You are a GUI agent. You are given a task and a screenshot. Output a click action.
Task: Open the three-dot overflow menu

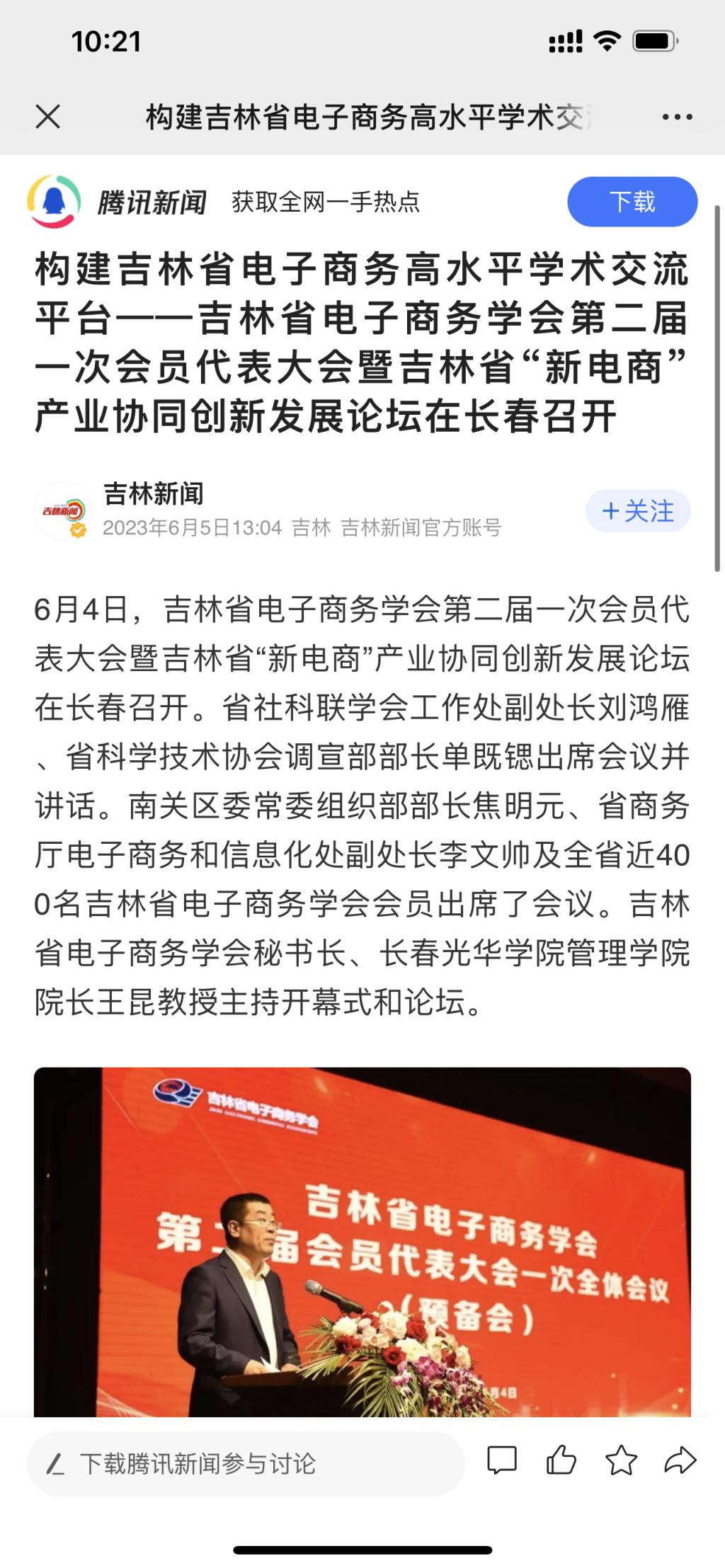tap(677, 117)
